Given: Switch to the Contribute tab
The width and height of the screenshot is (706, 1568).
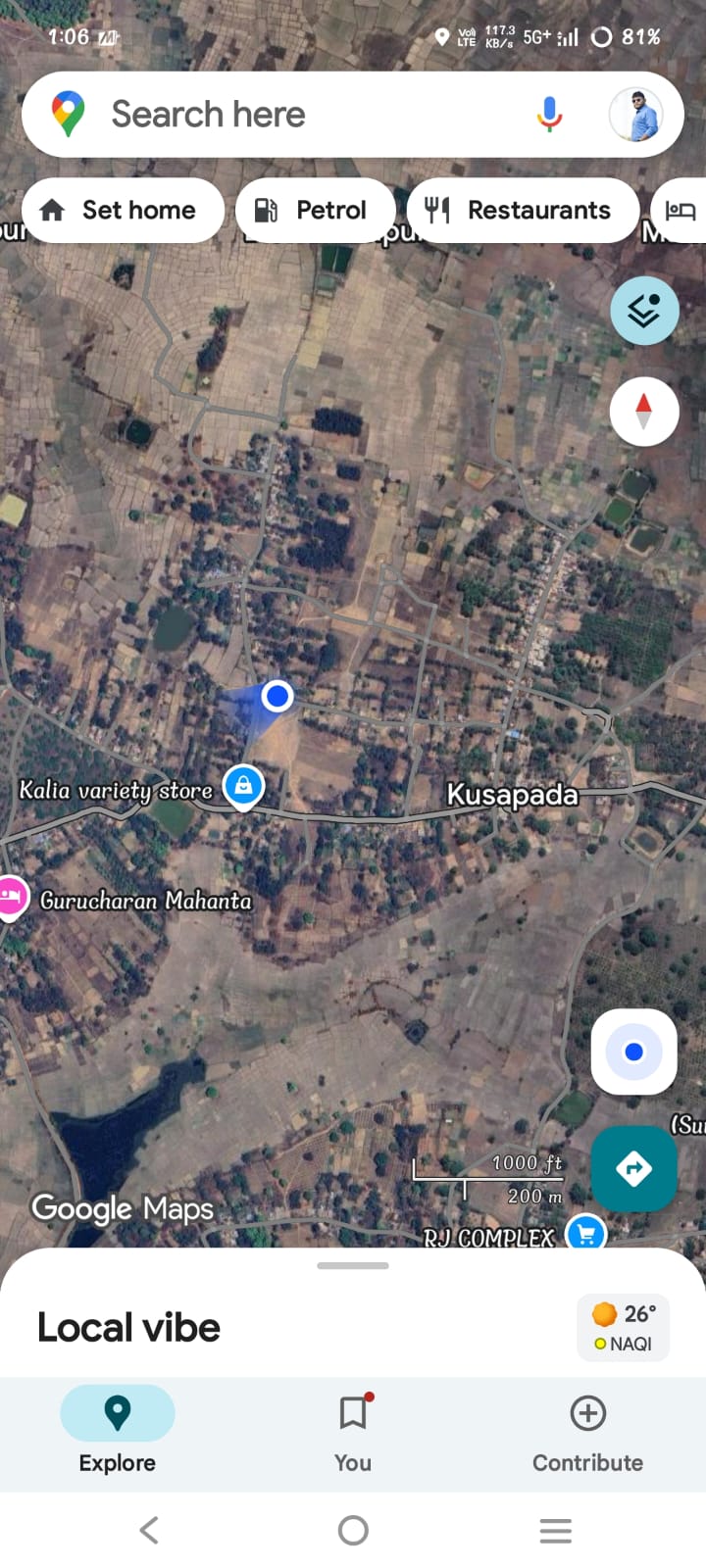Looking at the screenshot, I should (x=587, y=1433).
